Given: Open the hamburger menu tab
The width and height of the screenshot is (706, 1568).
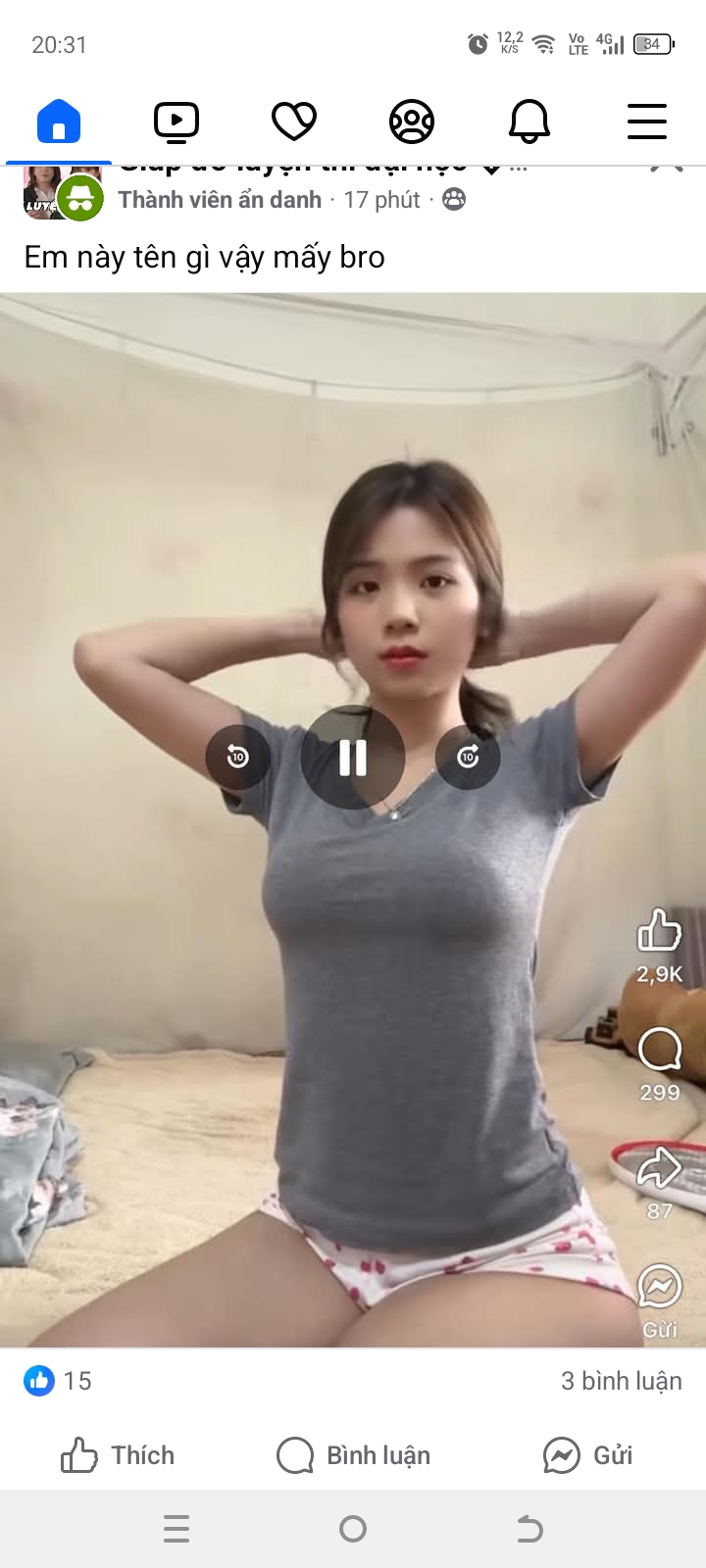Looking at the screenshot, I should pos(647,122).
